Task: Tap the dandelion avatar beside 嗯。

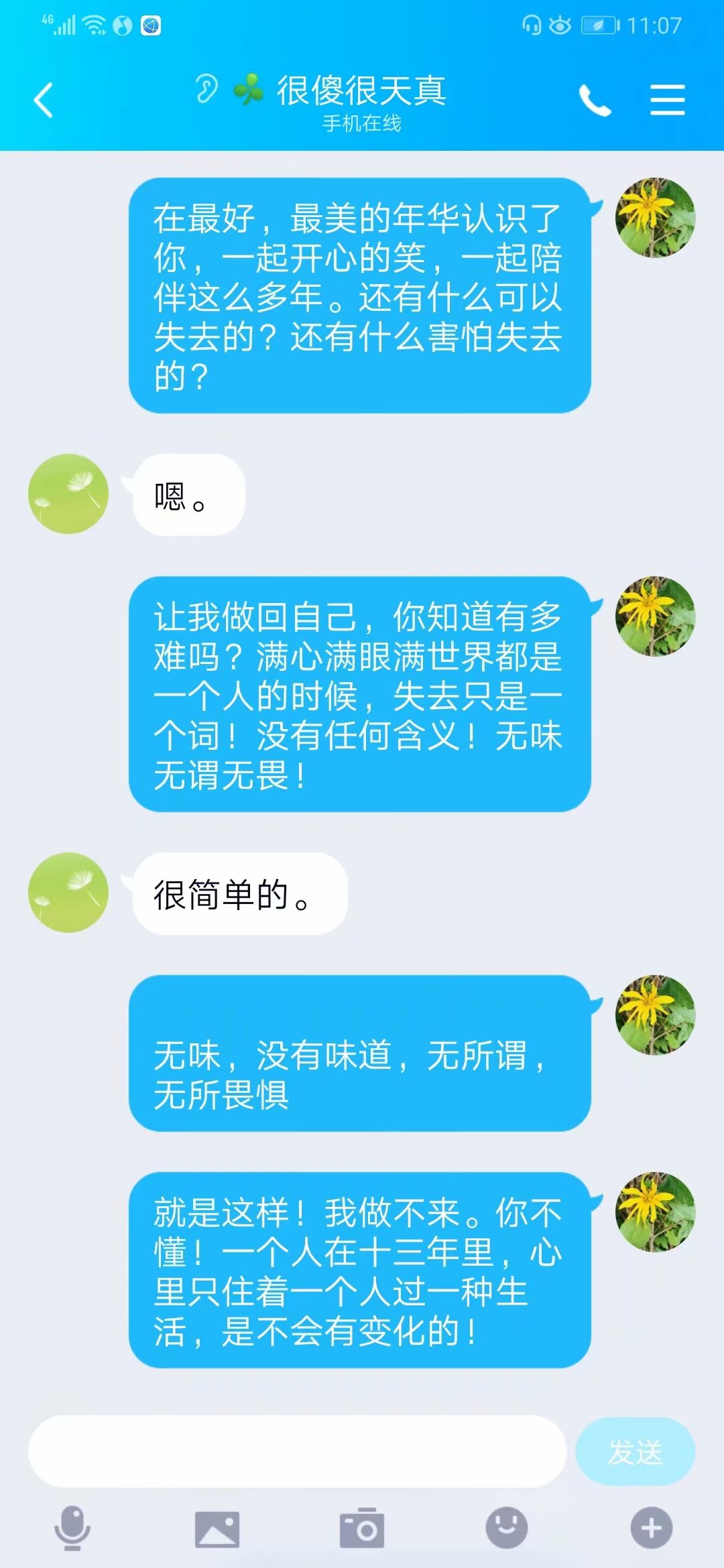Action: pos(68,494)
